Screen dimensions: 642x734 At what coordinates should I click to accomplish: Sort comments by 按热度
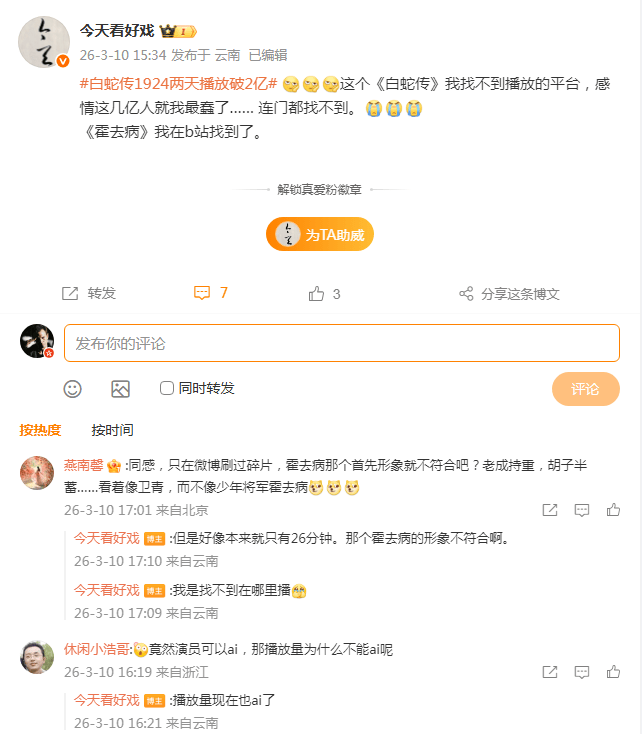pos(40,430)
